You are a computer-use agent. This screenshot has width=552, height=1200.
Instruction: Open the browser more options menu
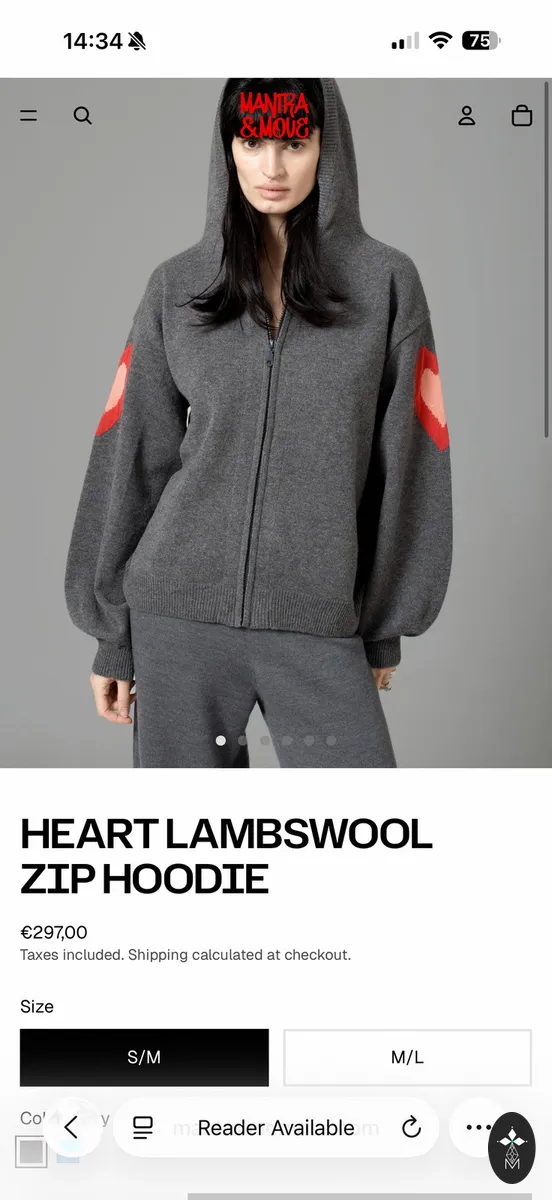pyautogui.click(x=477, y=1128)
